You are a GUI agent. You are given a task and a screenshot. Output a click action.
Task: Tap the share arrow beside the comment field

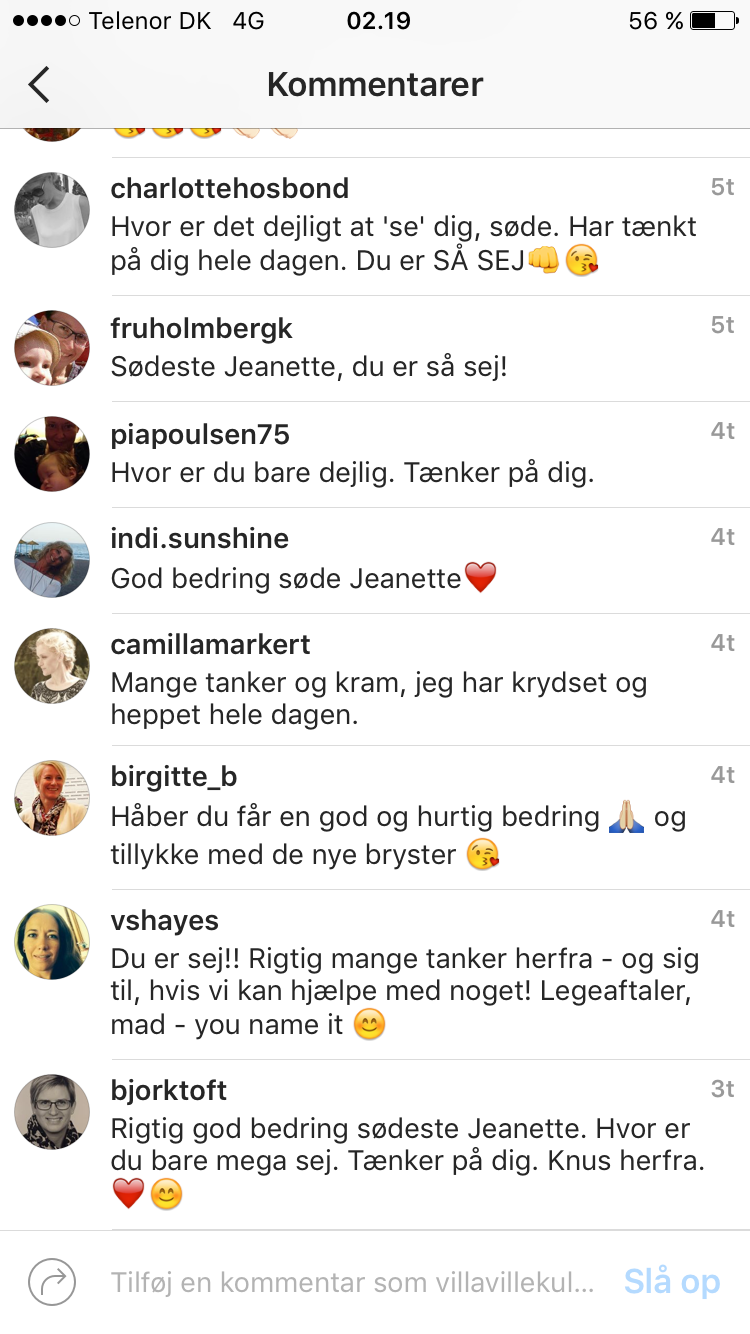click(x=52, y=1281)
